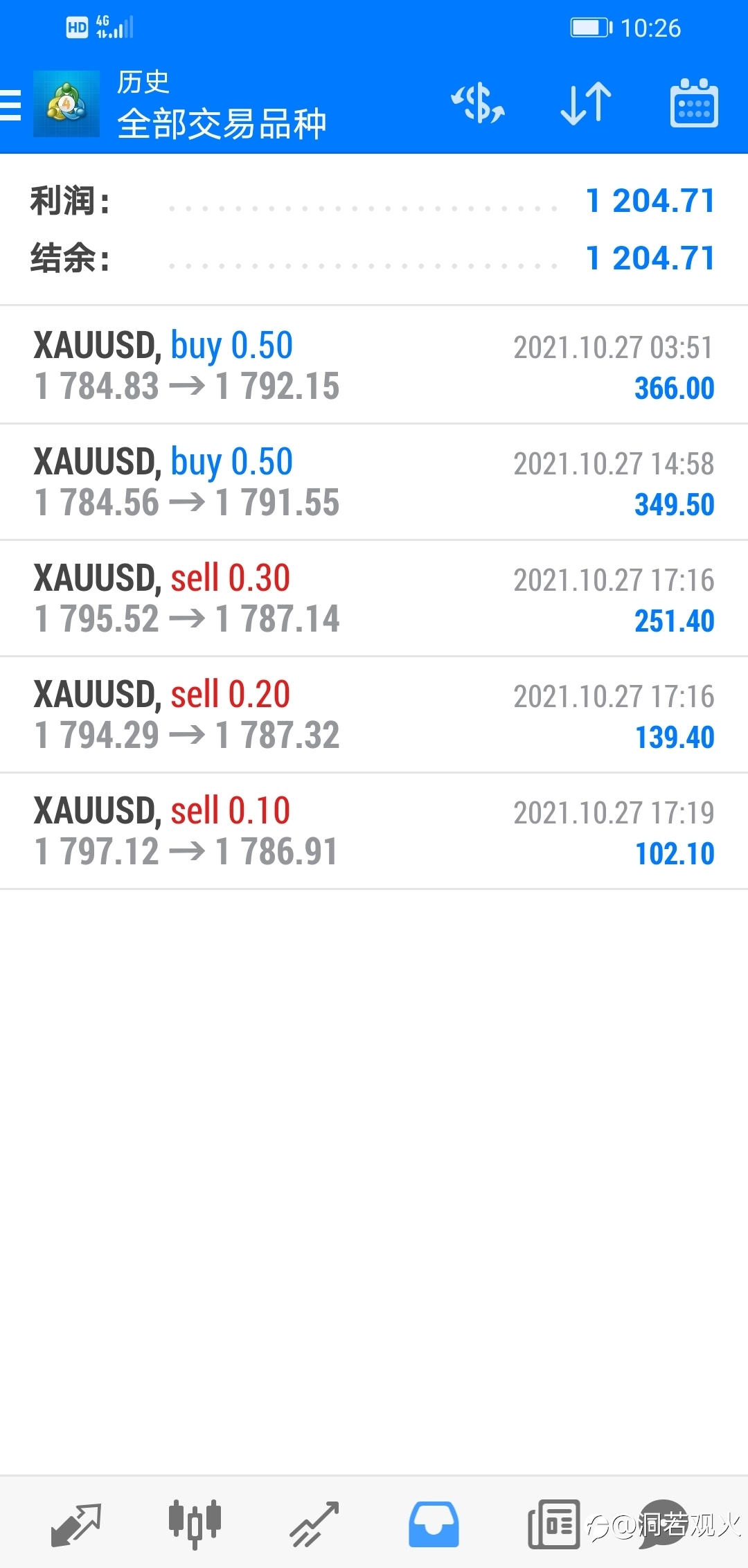The width and height of the screenshot is (748, 1568).
Task: Open the buy 0.50 trade at 14:58
Action: pyautogui.click(x=374, y=482)
